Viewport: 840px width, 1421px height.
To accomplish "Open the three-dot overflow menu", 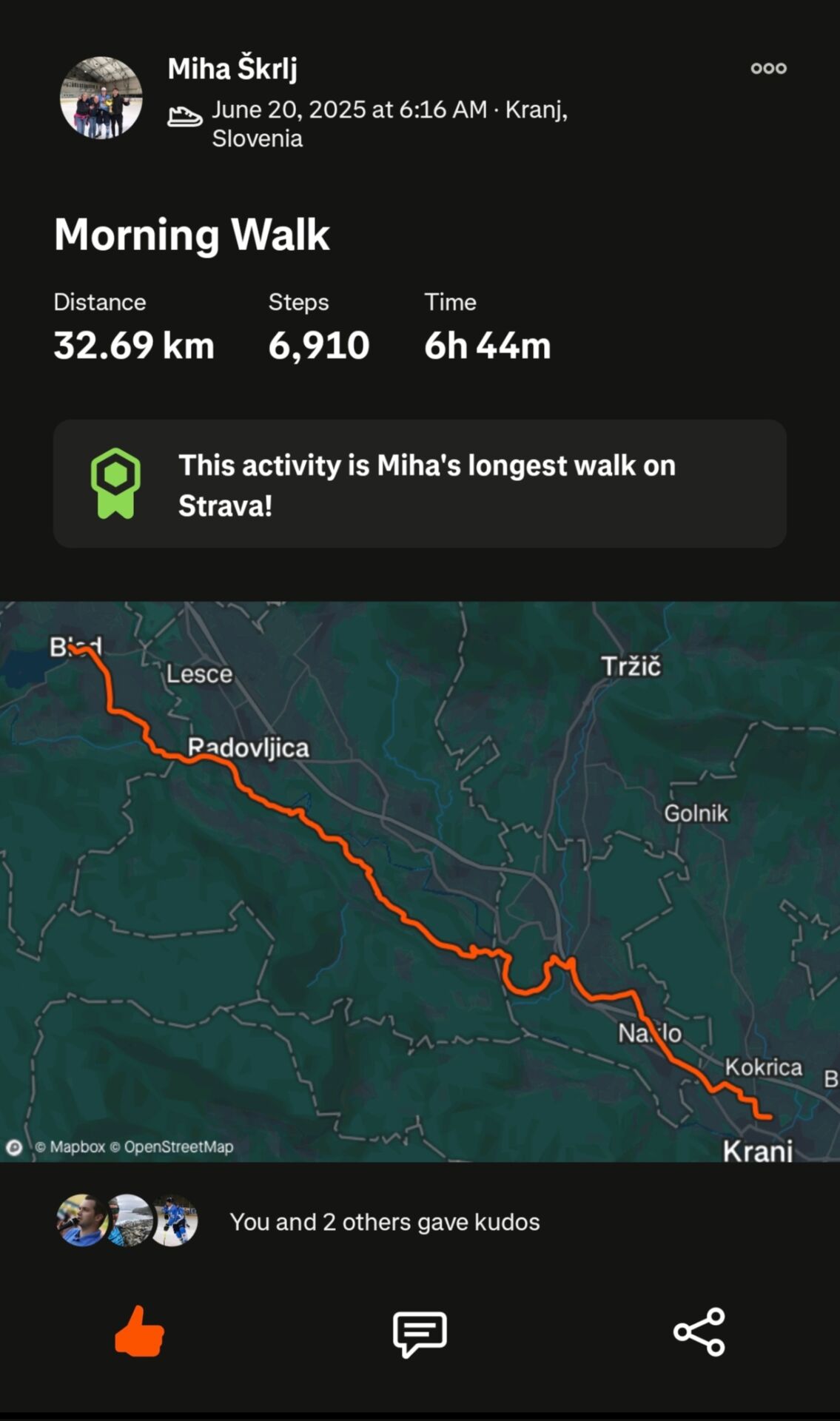I will point(768,68).
